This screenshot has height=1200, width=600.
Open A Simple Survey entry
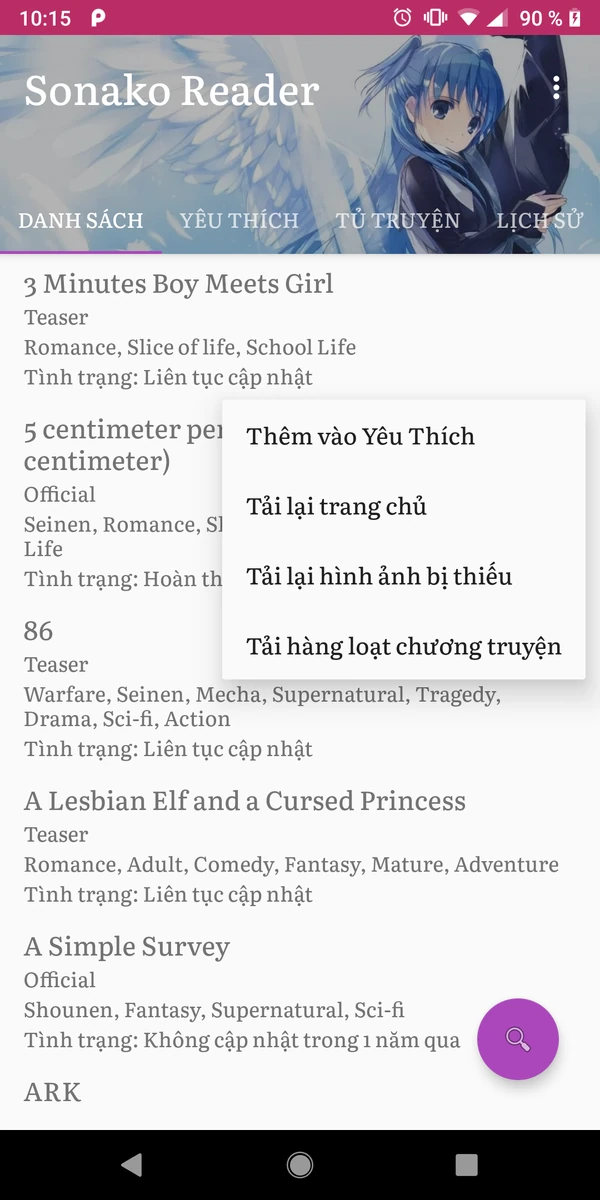pyautogui.click(x=127, y=947)
